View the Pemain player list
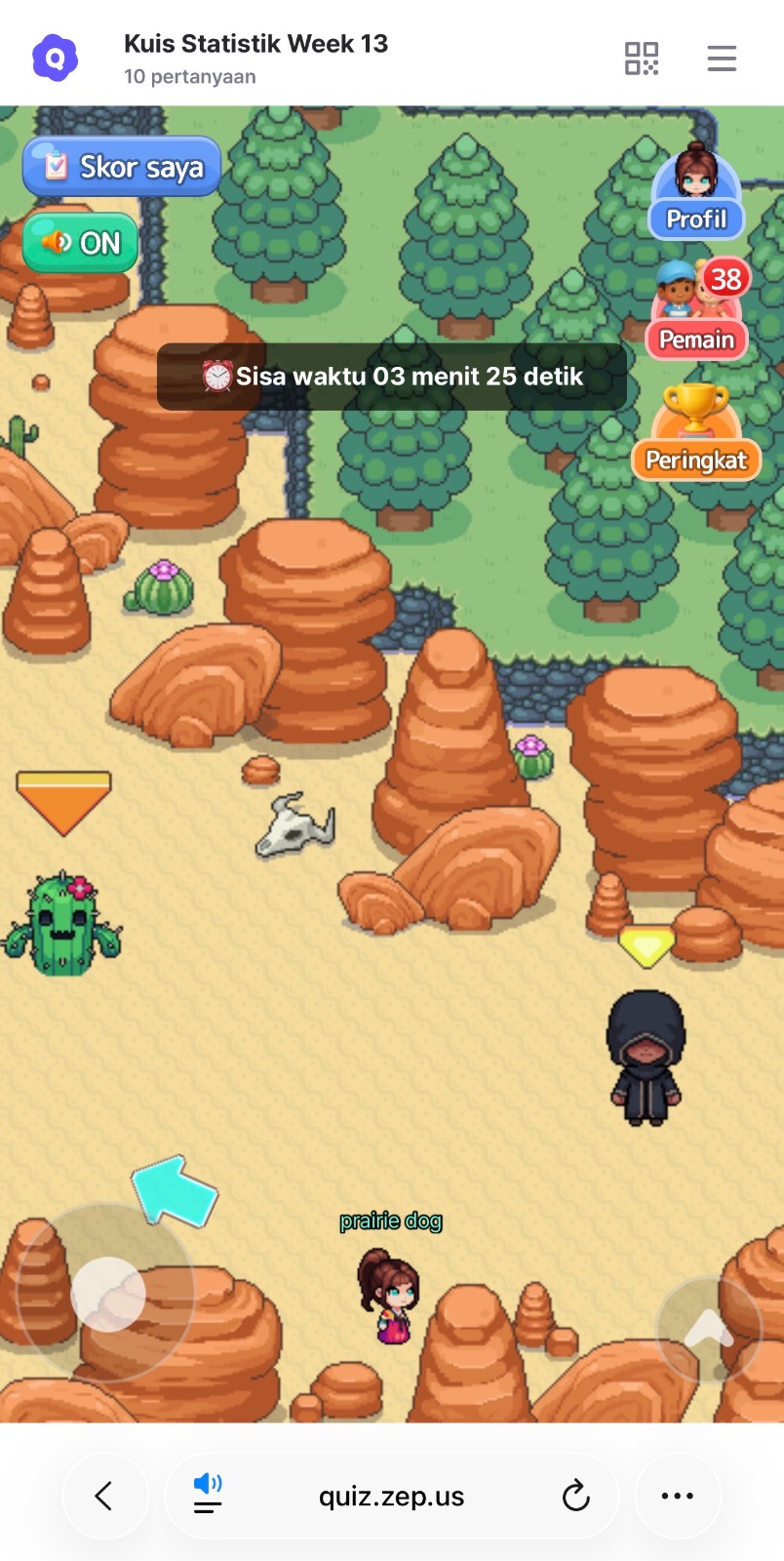The height and width of the screenshot is (1561, 784). (x=696, y=312)
